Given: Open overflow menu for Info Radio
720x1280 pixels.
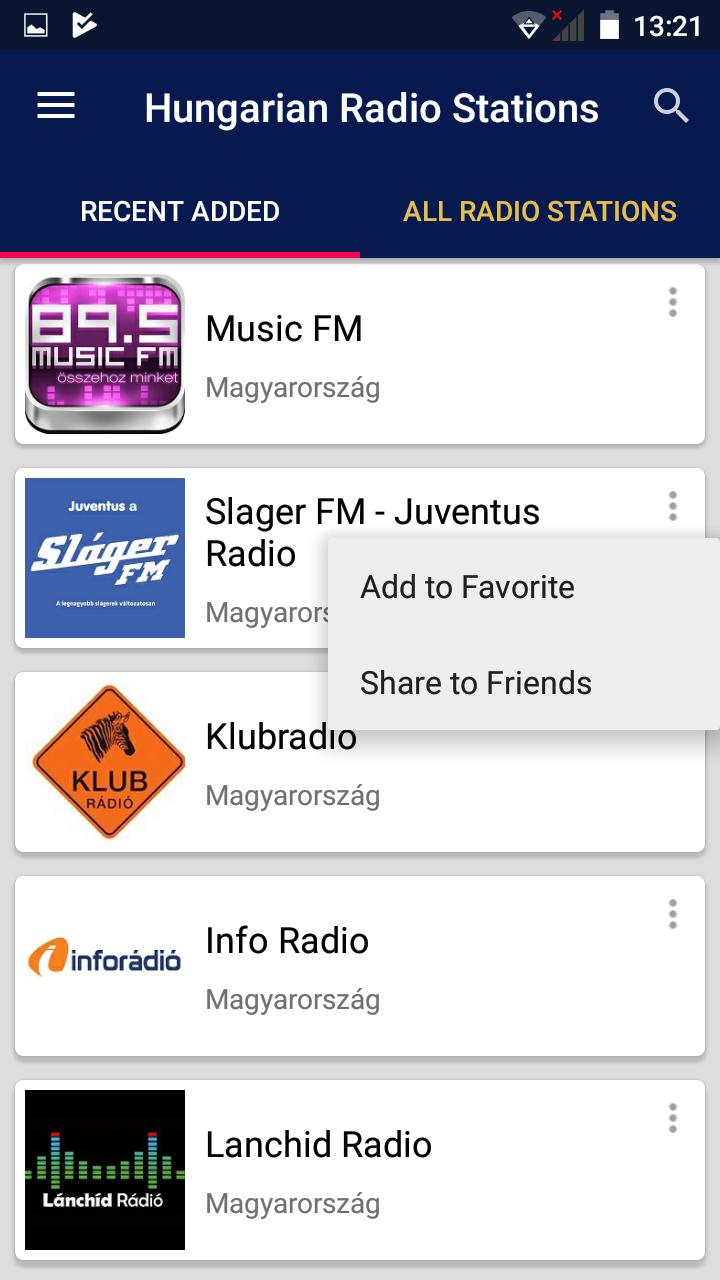Looking at the screenshot, I should pos(673,914).
